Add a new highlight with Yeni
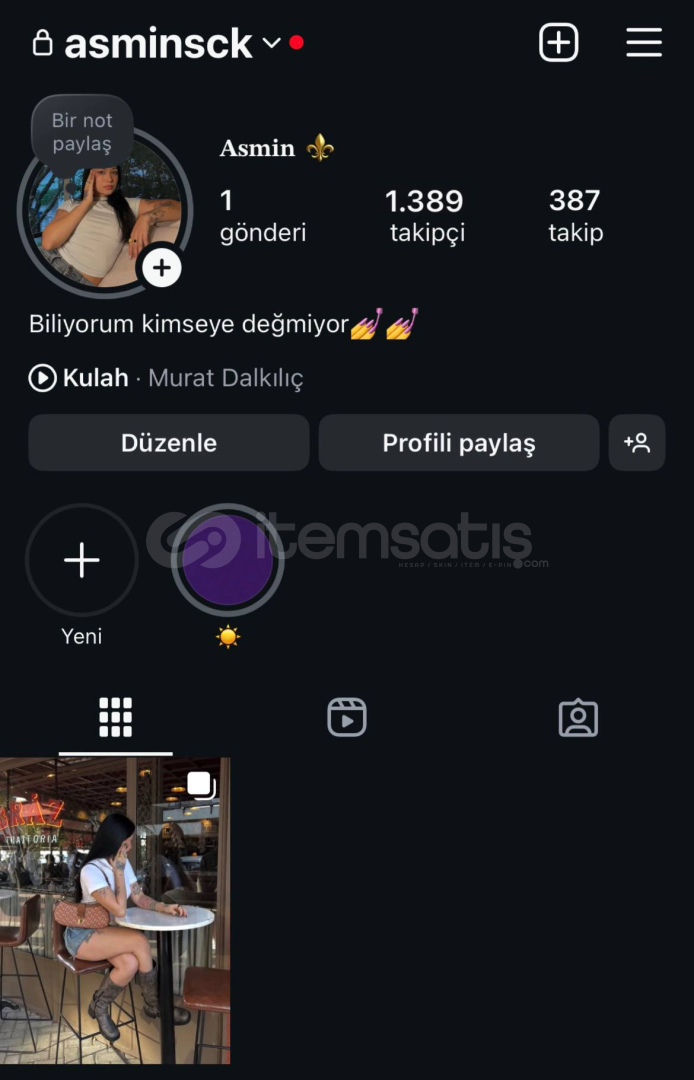Image resolution: width=694 pixels, height=1080 pixels. point(82,561)
